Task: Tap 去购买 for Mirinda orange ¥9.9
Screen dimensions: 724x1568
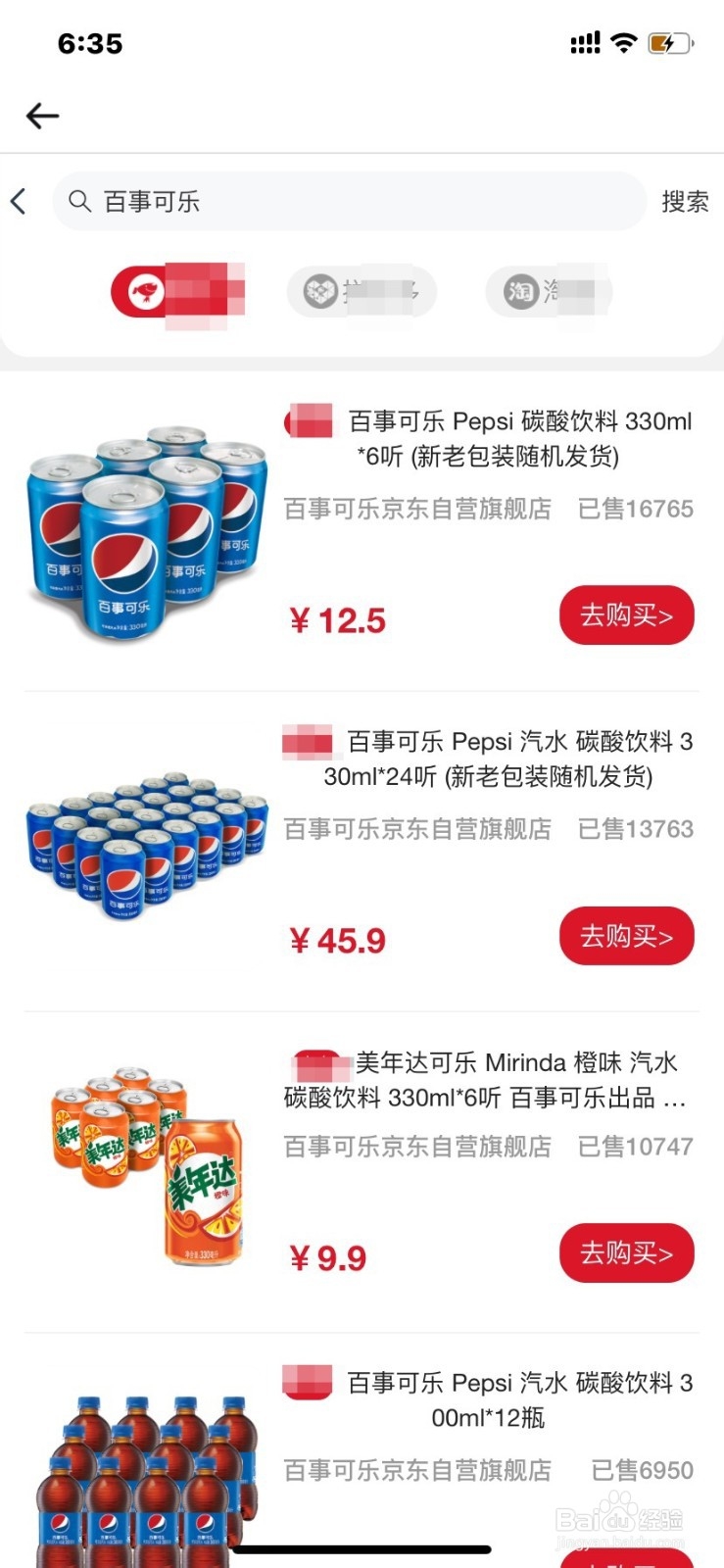Action: click(x=626, y=1252)
